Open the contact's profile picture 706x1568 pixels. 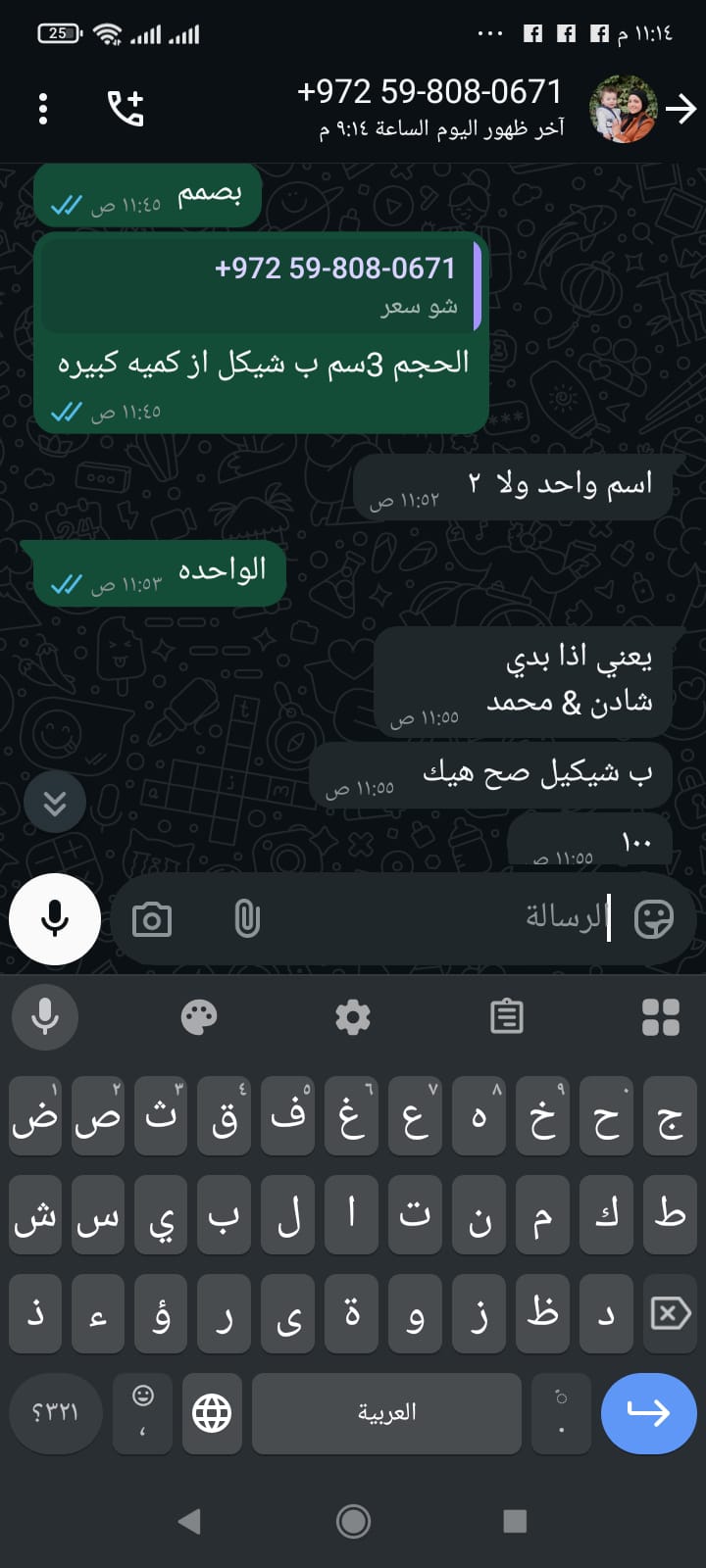click(623, 109)
